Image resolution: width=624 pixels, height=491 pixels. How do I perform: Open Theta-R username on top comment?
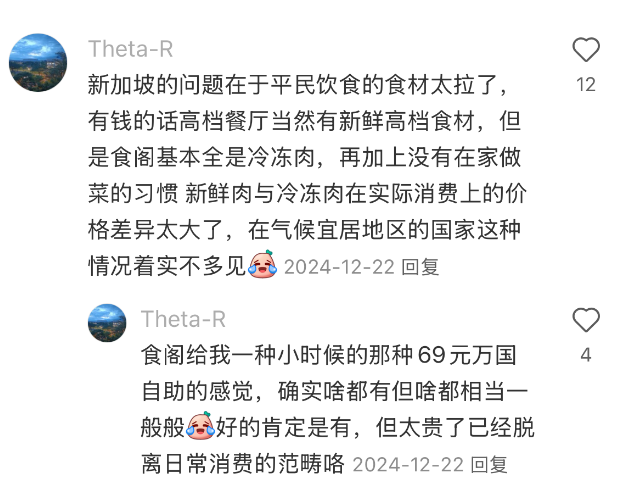[x=130, y=49]
